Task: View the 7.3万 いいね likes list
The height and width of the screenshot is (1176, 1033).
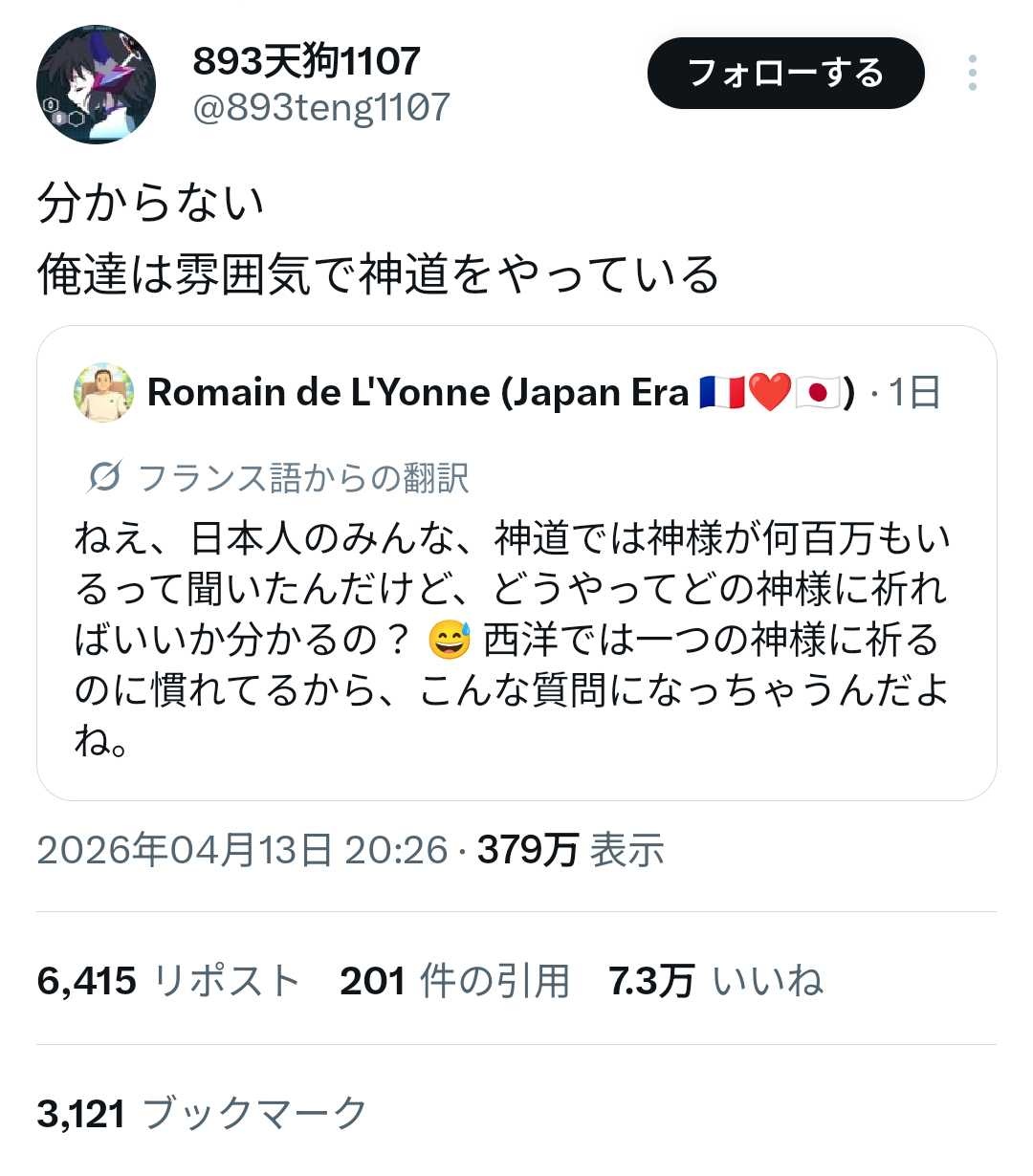Action: coord(715,981)
